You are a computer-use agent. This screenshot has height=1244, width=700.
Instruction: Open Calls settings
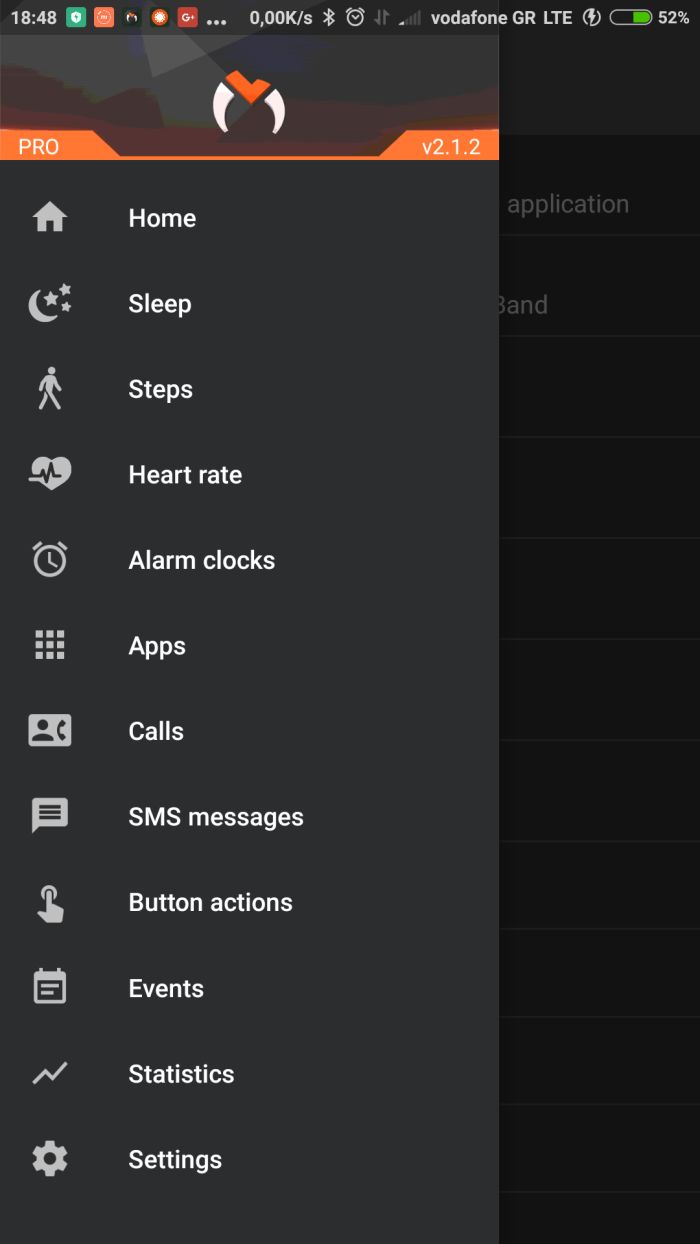(249, 731)
